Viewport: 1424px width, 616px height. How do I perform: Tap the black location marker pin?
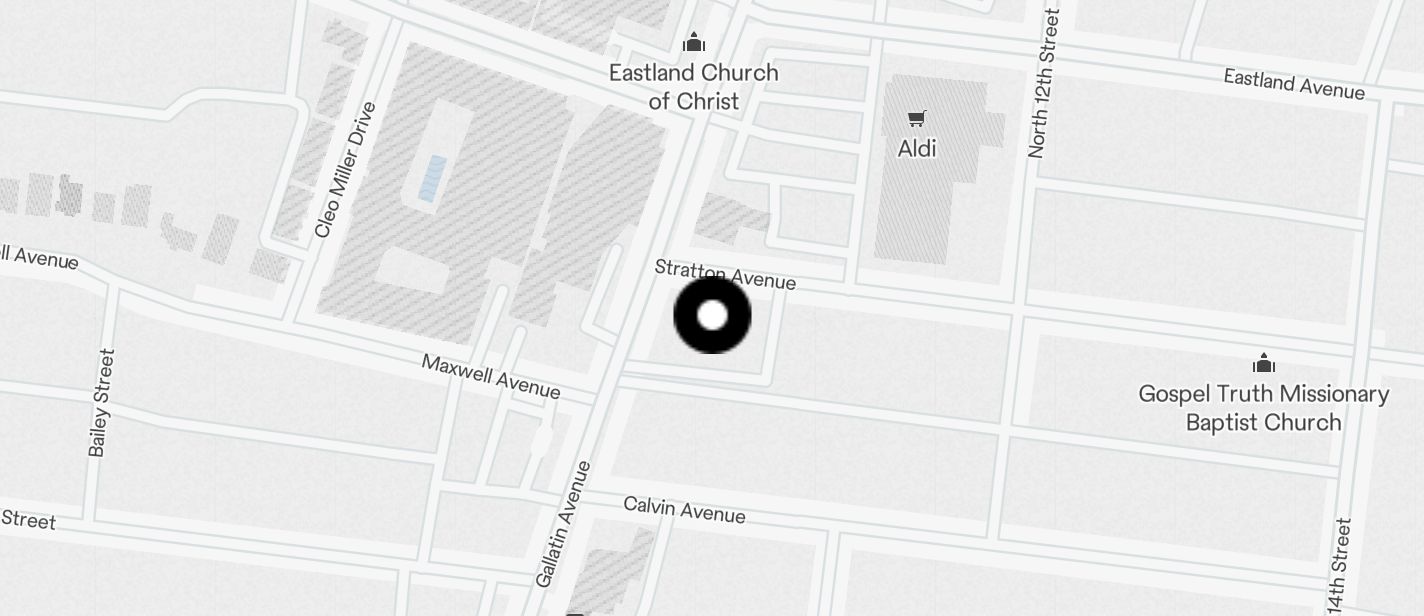pos(712,315)
